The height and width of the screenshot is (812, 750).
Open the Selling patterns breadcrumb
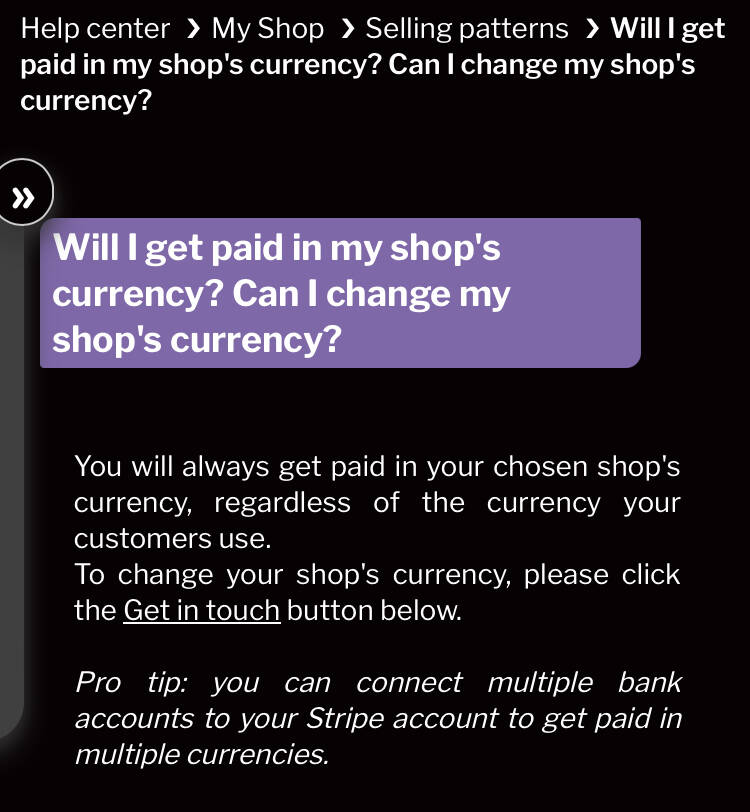click(x=466, y=28)
